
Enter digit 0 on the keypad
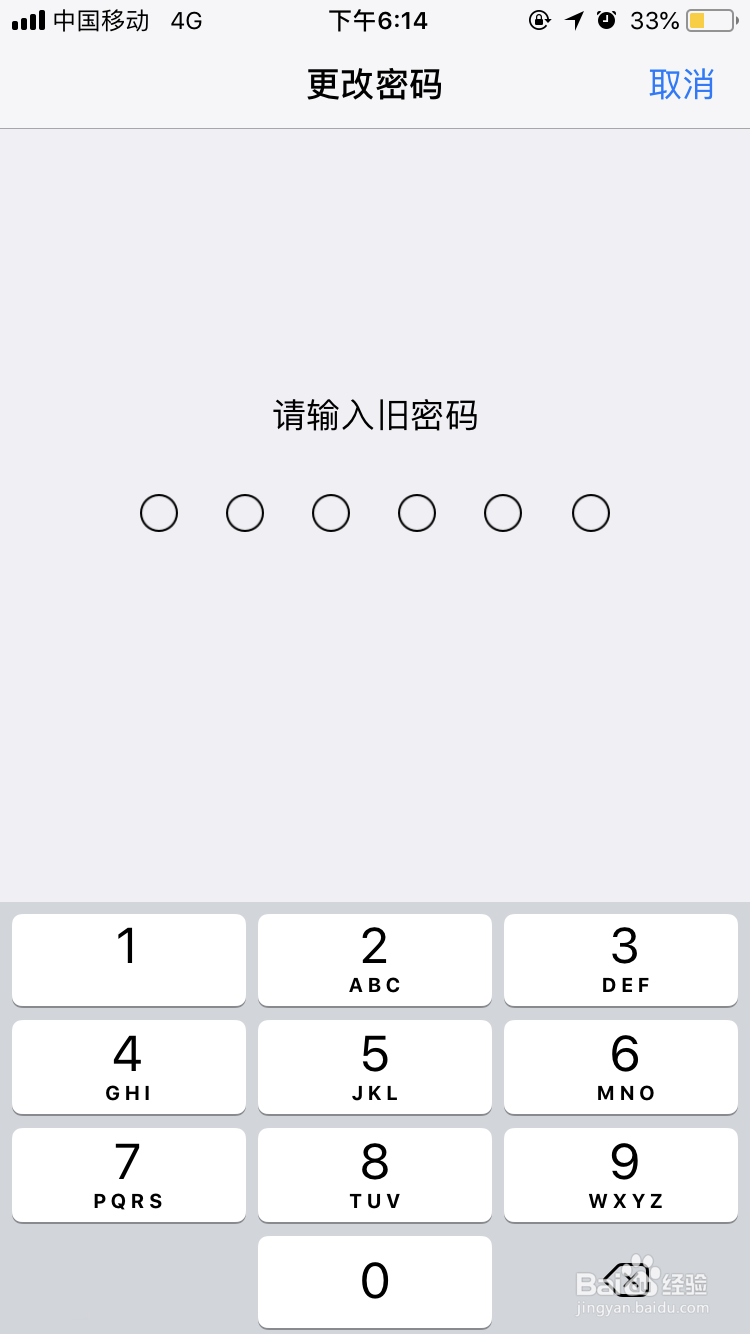[375, 1281]
